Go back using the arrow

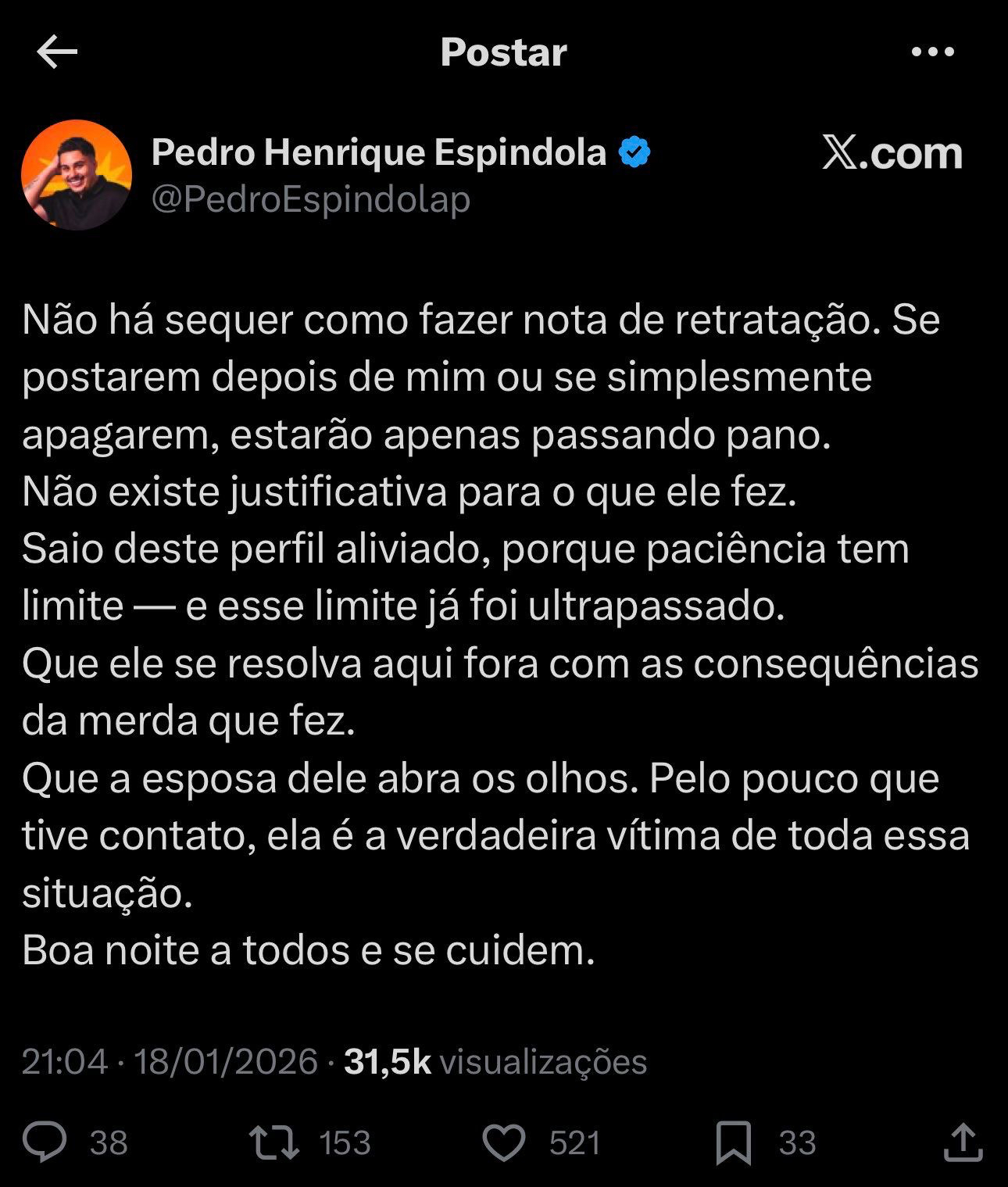[x=57, y=52]
